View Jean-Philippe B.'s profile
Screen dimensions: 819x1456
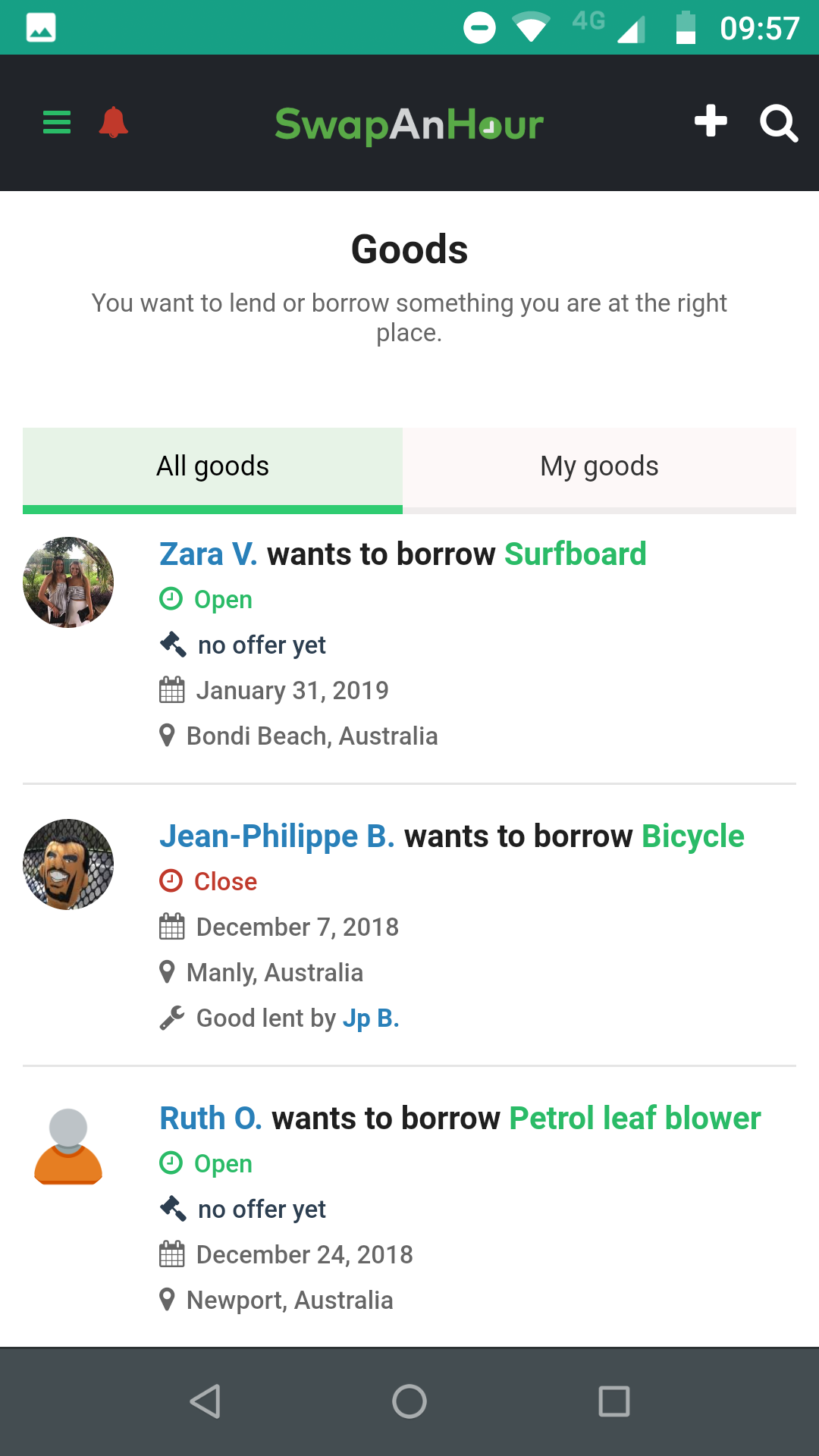277,836
